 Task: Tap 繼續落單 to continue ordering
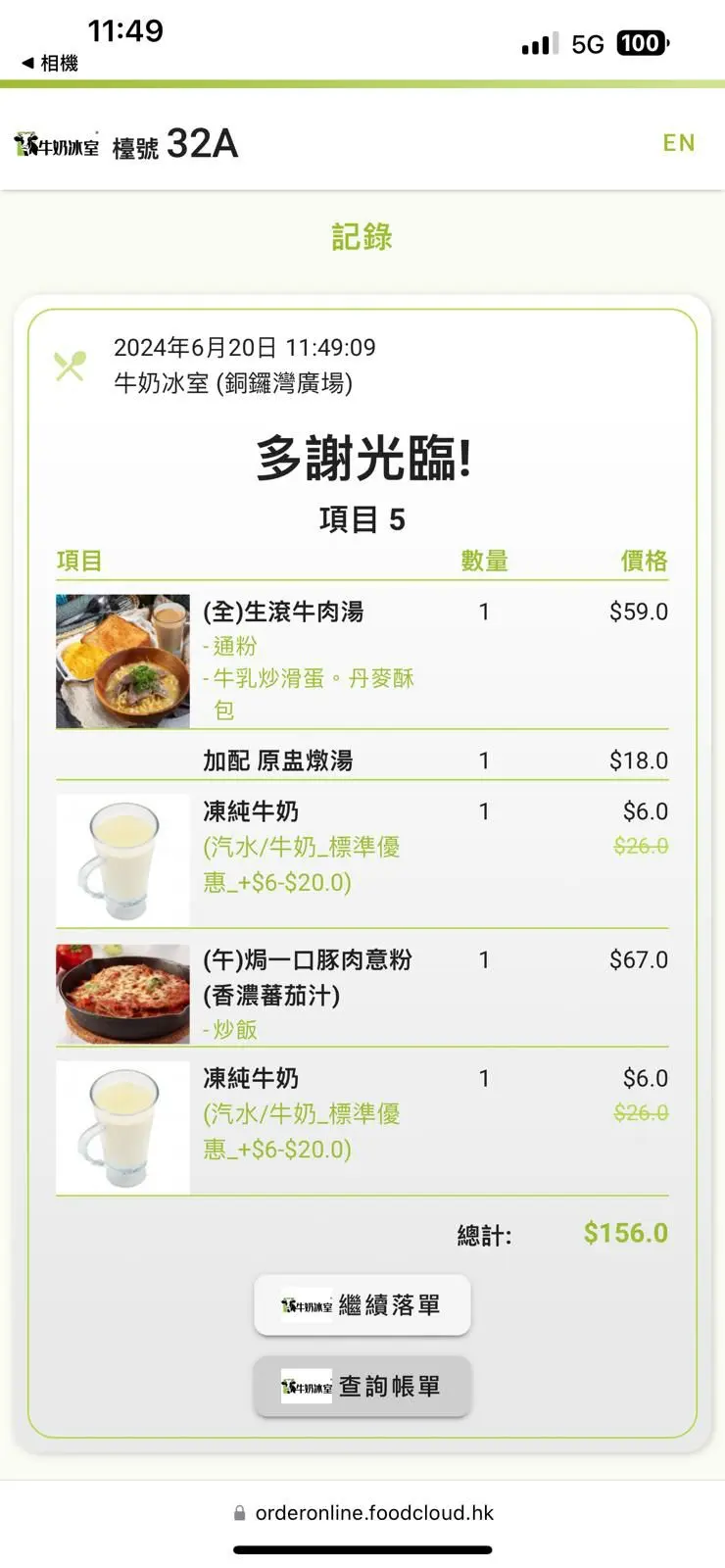[x=362, y=1304]
